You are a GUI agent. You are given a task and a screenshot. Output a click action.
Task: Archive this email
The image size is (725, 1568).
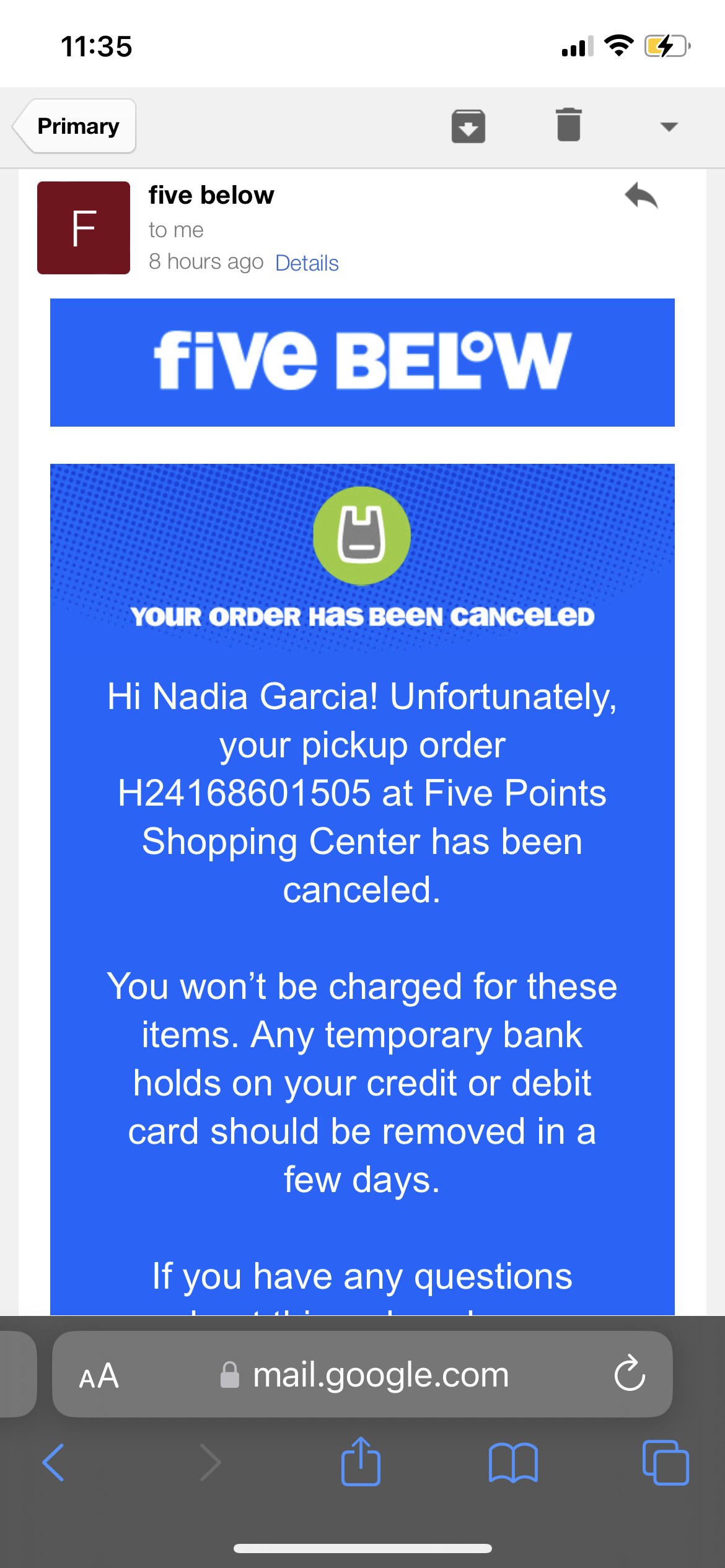[468, 126]
